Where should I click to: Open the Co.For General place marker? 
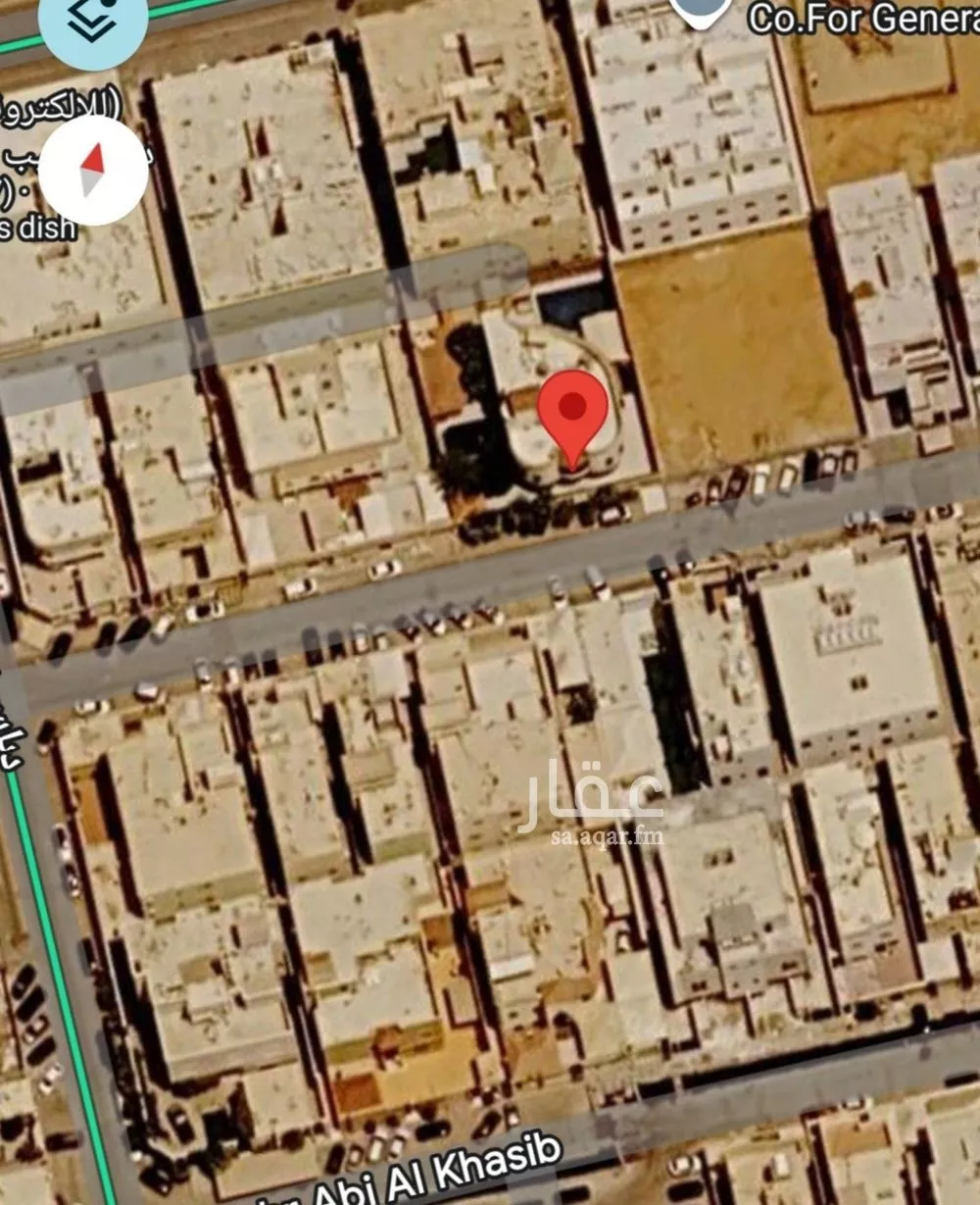tap(701, 12)
